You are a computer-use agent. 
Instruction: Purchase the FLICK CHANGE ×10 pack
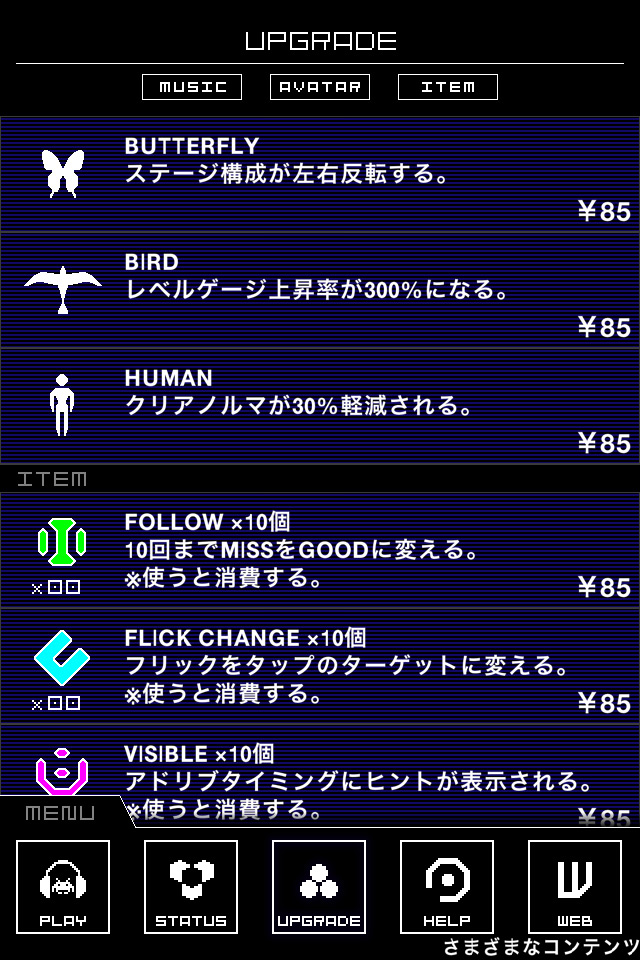point(320,666)
